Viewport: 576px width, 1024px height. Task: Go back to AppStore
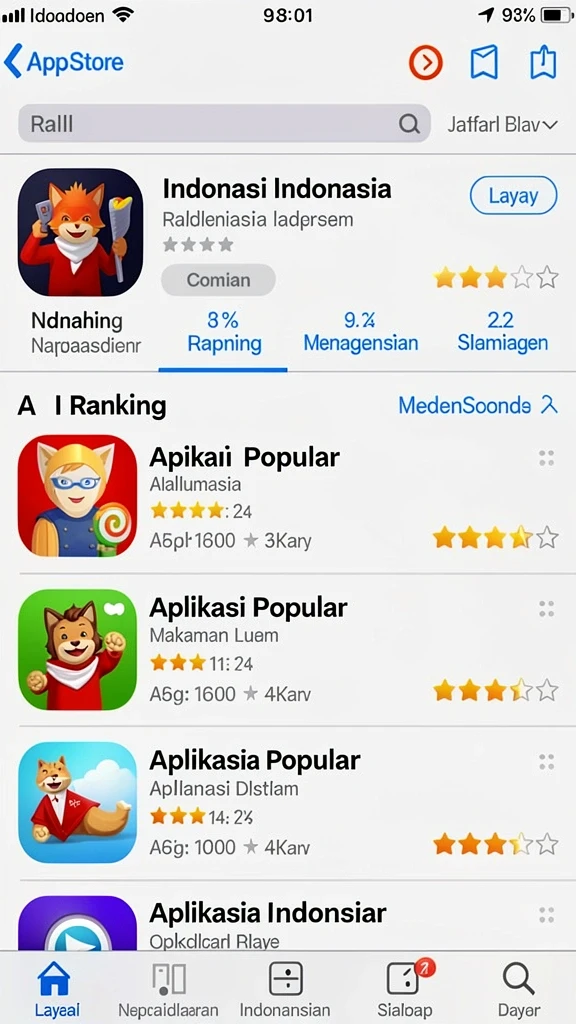tap(63, 62)
